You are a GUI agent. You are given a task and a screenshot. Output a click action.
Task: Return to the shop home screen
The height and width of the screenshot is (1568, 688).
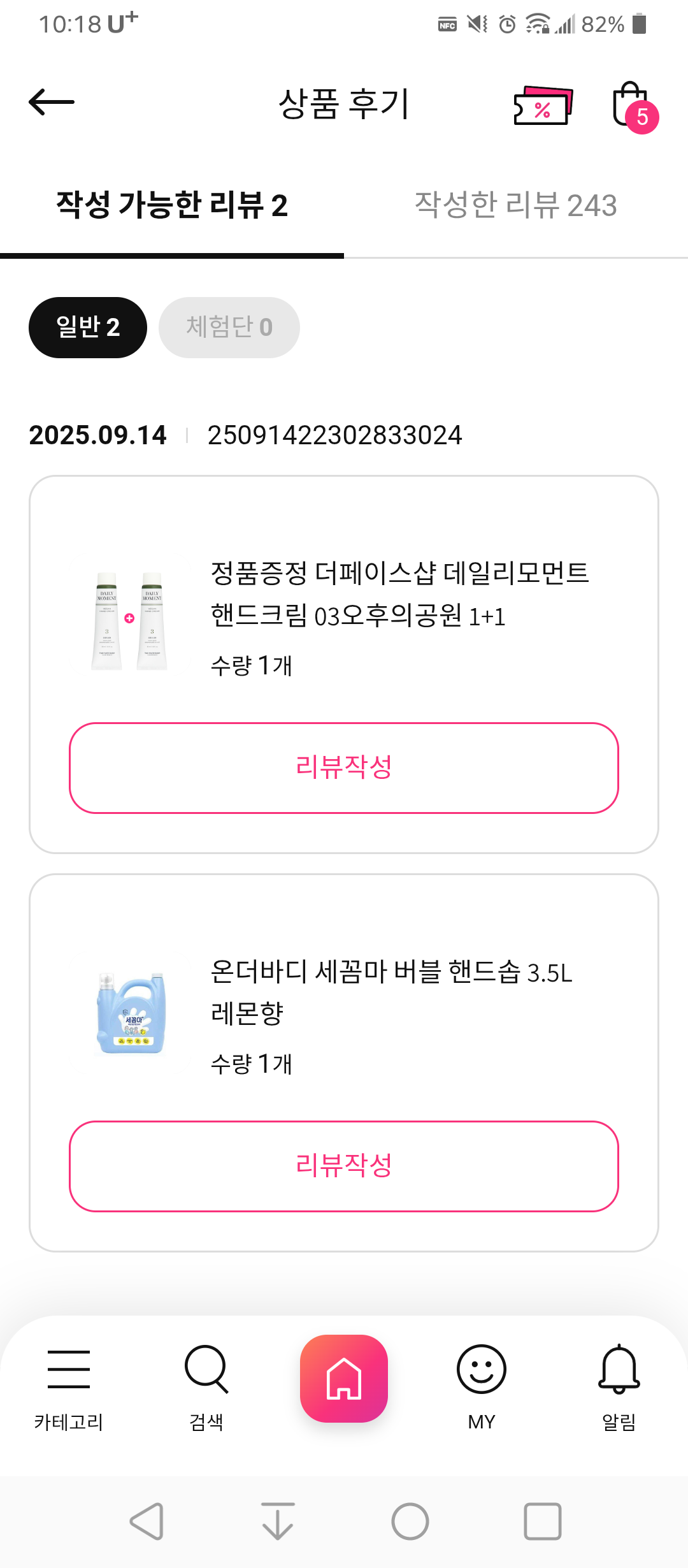[344, 1378]
